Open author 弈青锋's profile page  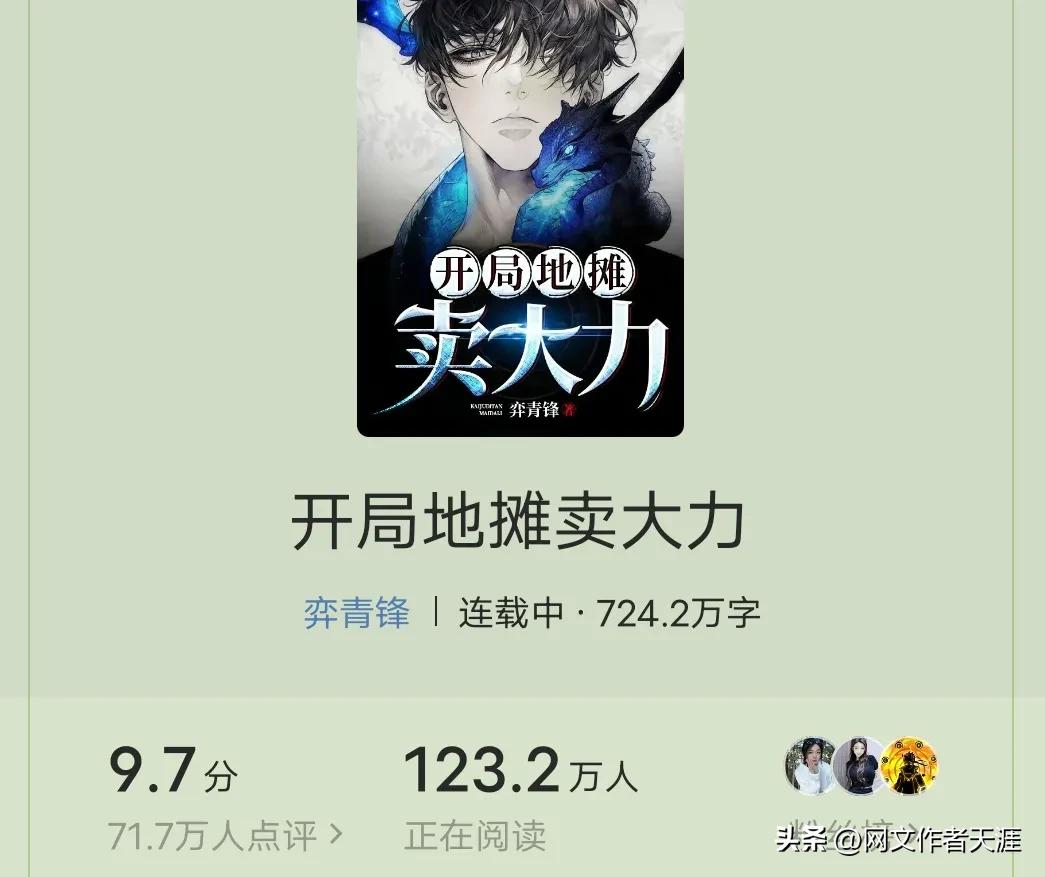[357, 612]
